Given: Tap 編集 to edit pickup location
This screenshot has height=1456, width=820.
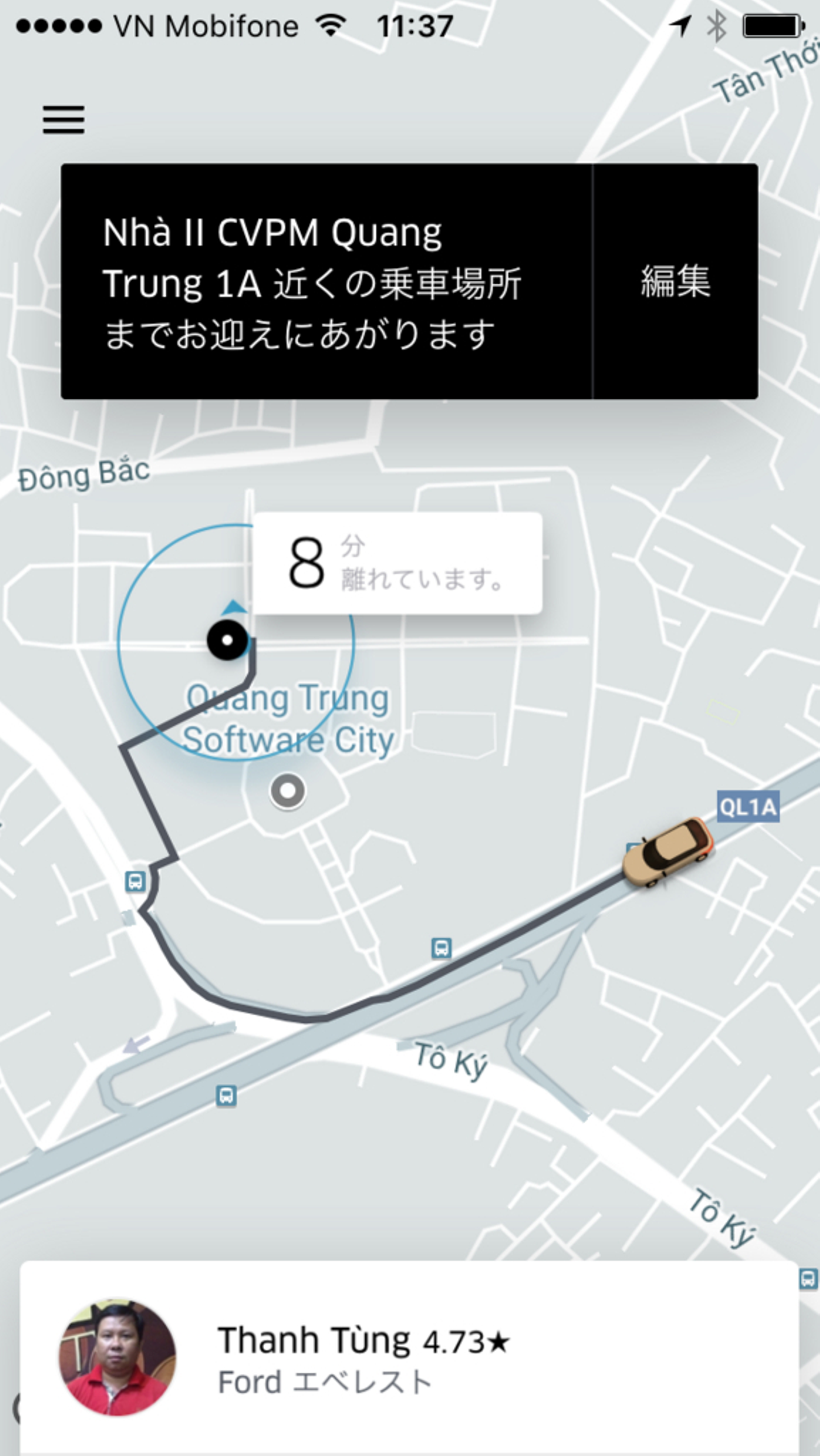Looking at the screenshot, I should pyautogui.click(x=675, y=281).
